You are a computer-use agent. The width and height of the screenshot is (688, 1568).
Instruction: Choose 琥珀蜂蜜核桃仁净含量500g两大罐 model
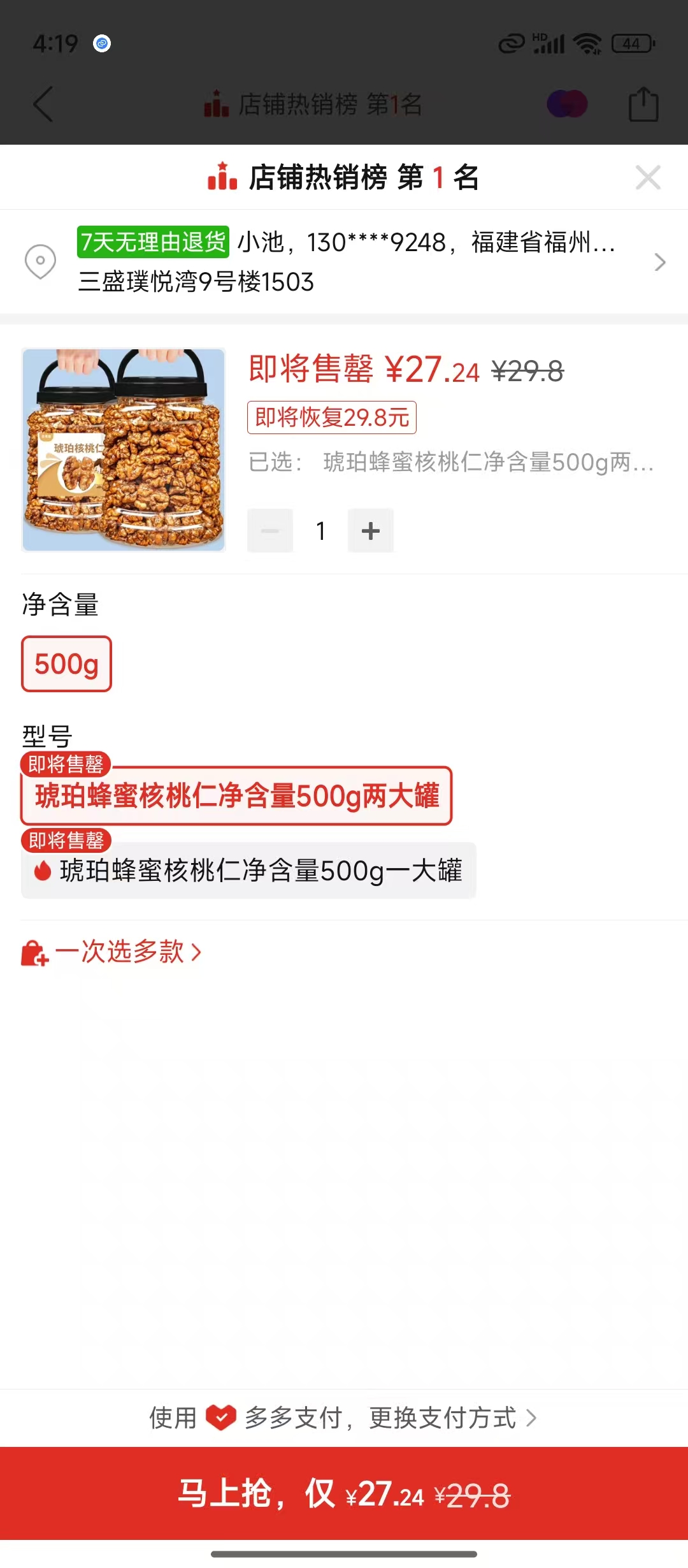coord(236,796)
